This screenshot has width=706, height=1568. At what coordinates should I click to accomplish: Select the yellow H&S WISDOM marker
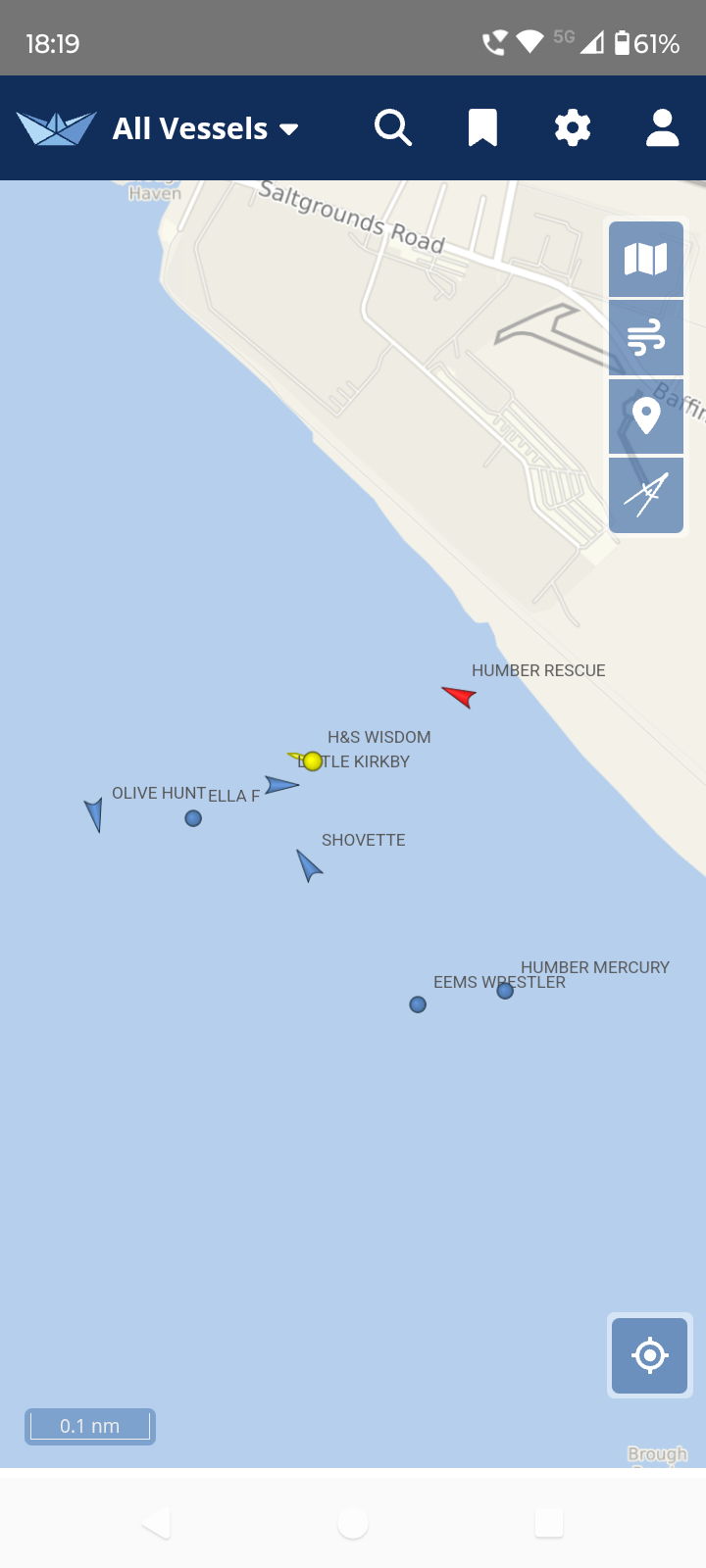coord(312,760)
